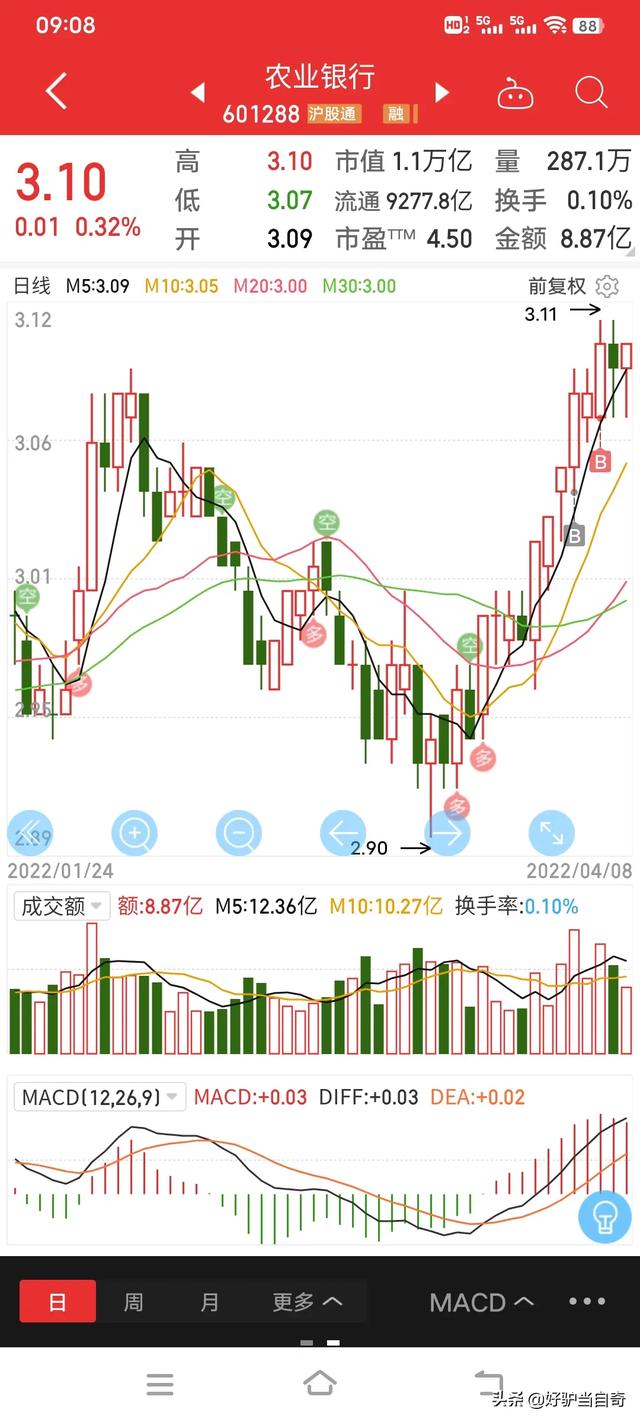Zoom in on the K-line chart

pos(135,832)
